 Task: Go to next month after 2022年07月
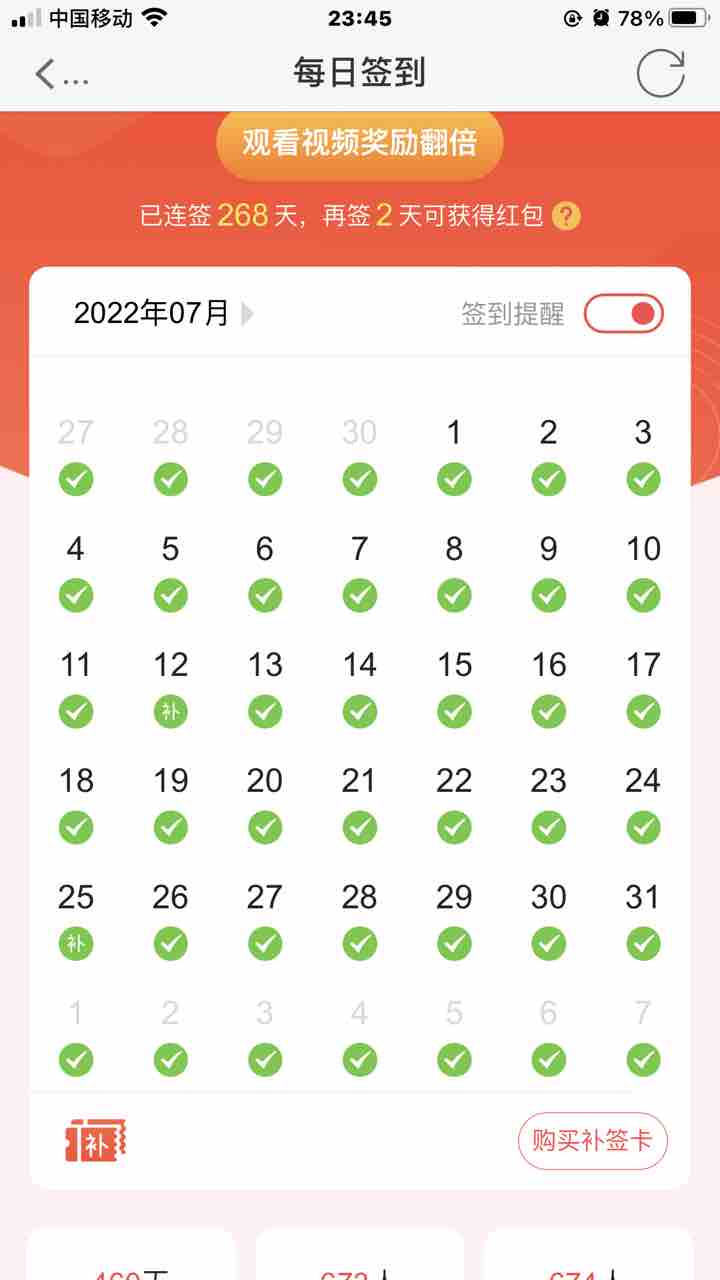248,314
